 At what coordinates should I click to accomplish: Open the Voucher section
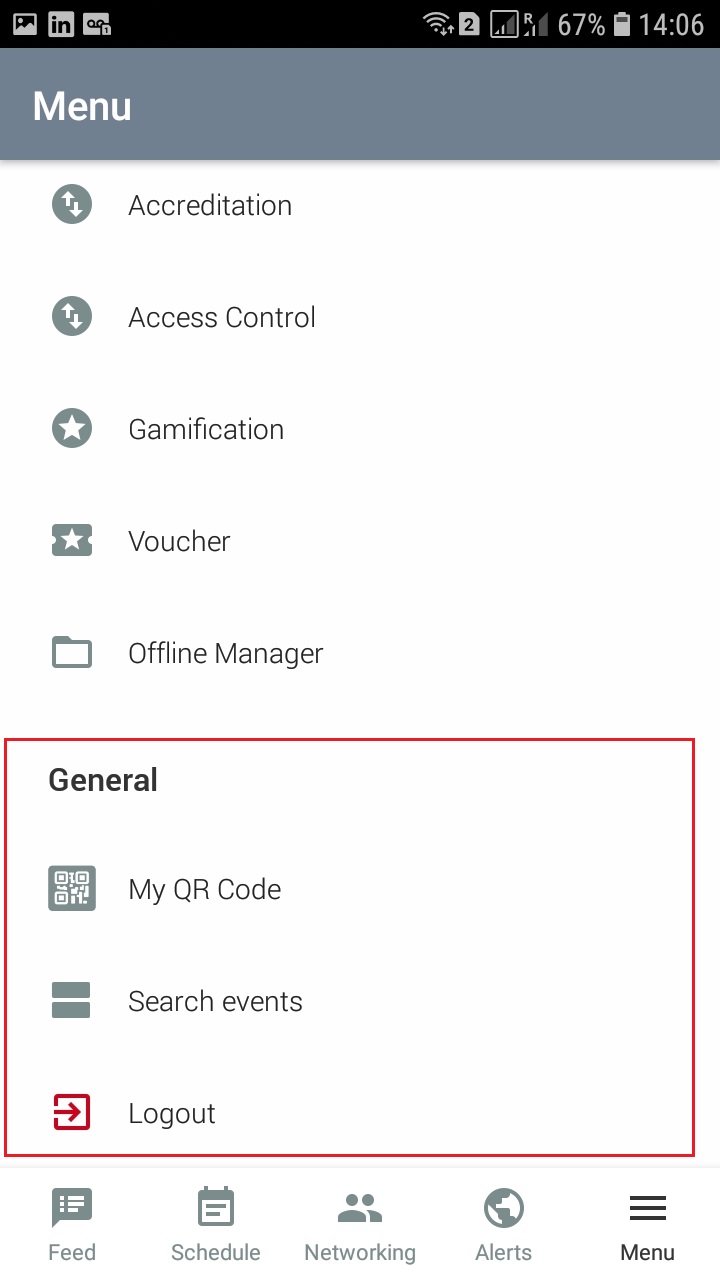(360, 541)
